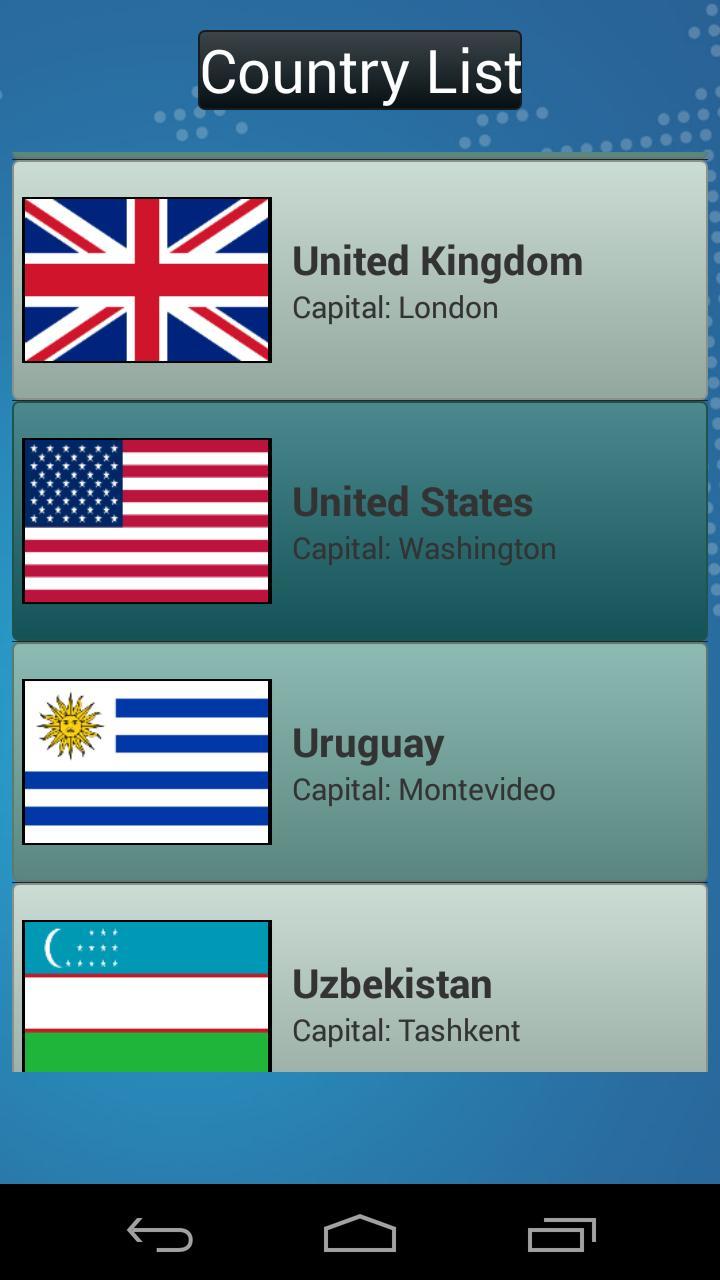Tap the text 'Uruguay'
720x1280 pixels.
pyautogui.click(x=368, y=743)
